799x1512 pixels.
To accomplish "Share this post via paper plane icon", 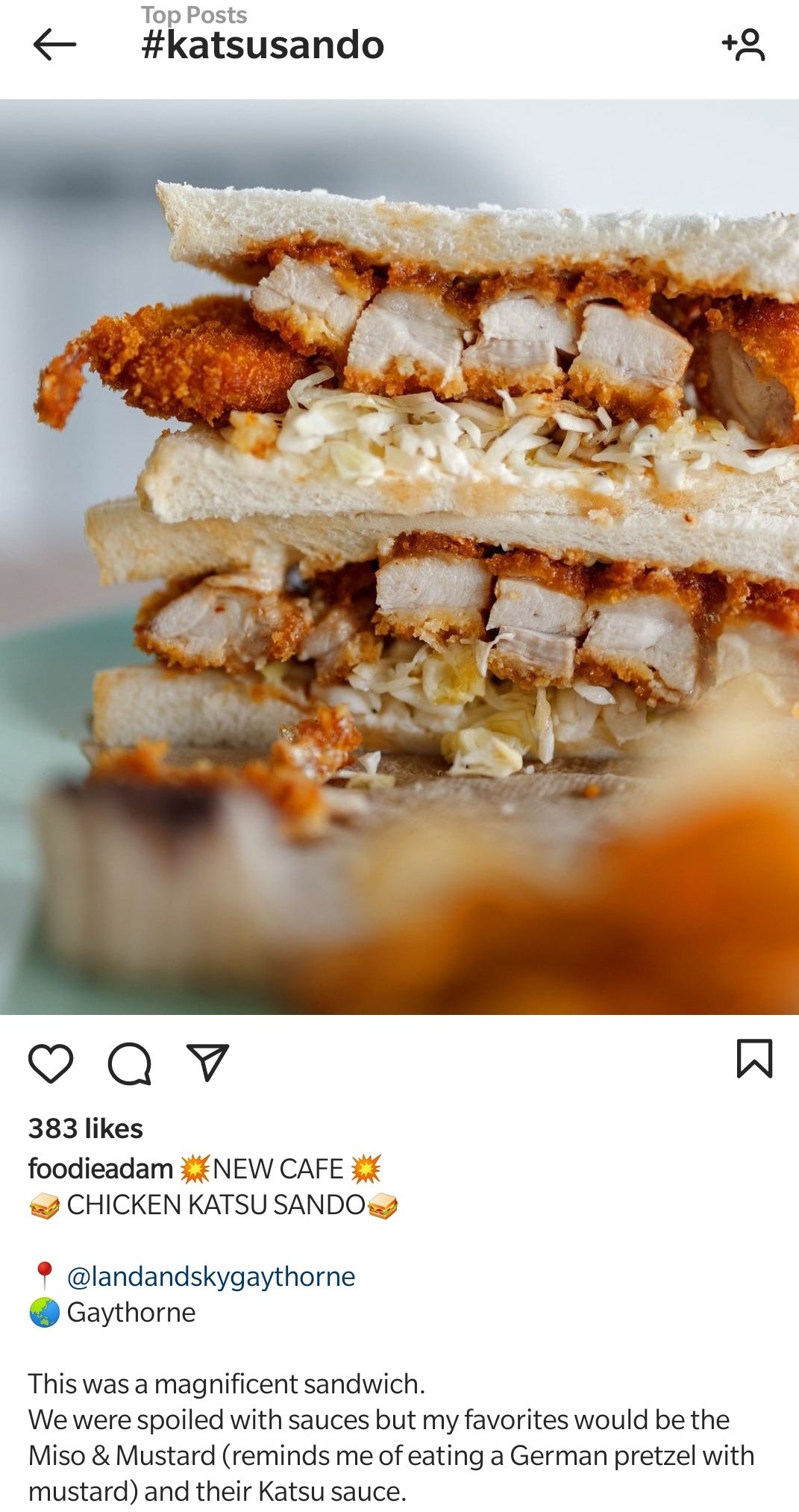I will [207, 1062].
